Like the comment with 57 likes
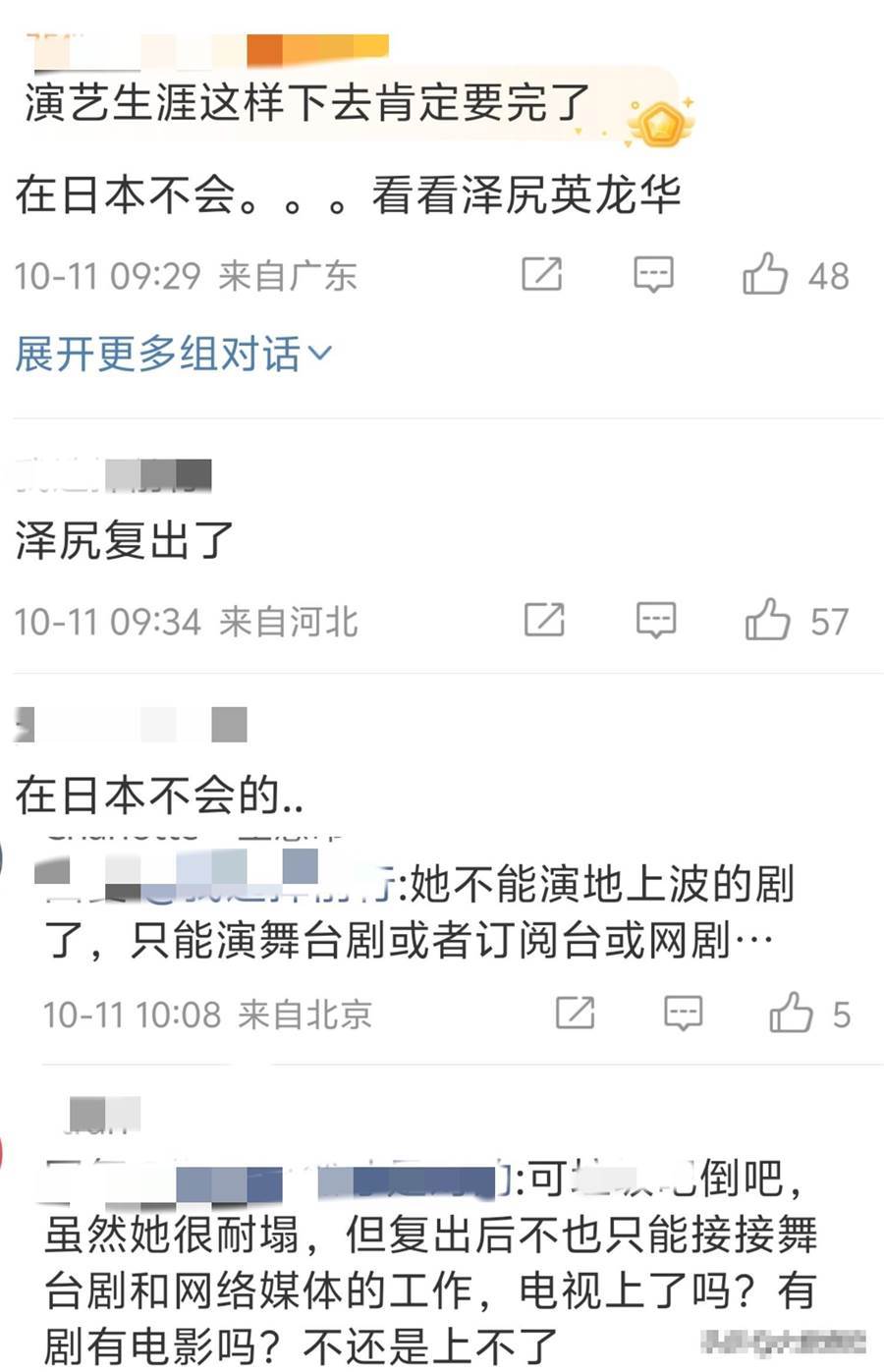The width and height of the screenshot is (884, 1372). [x=768, y=620]
